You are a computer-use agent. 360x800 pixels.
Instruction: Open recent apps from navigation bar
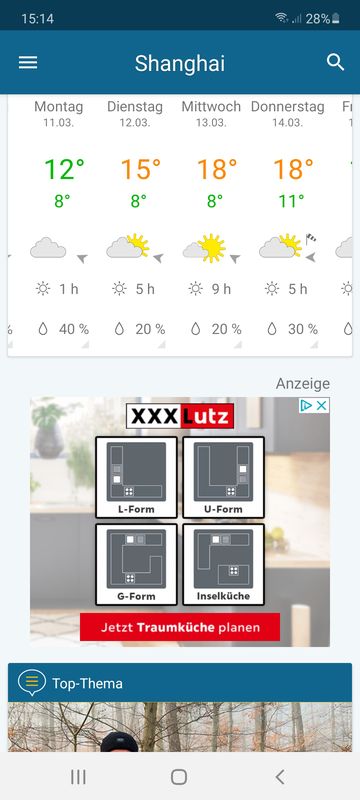click(78, 777)
